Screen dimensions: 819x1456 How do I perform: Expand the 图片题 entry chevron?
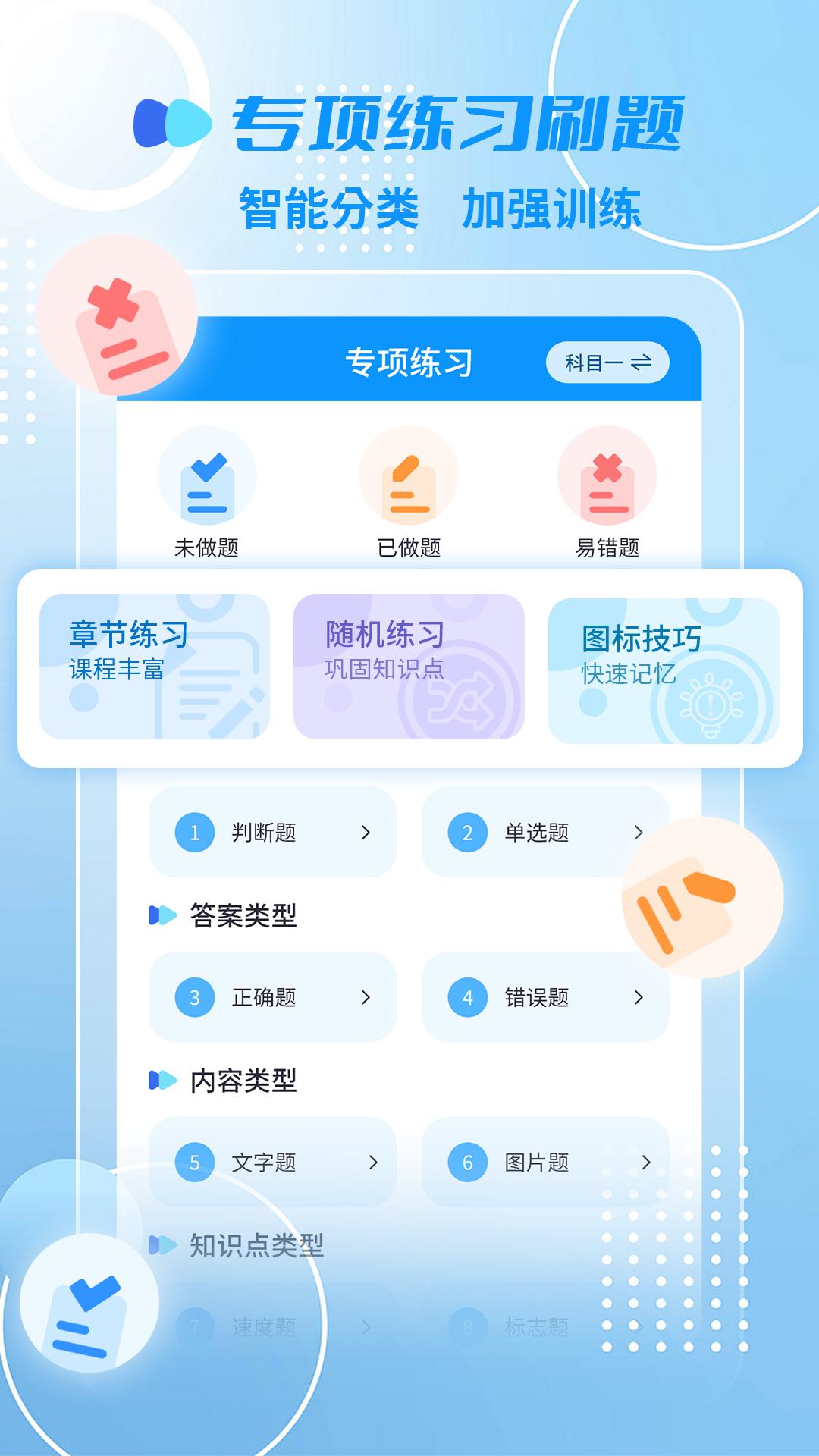pyautogui.click(x=645, y=1161)
